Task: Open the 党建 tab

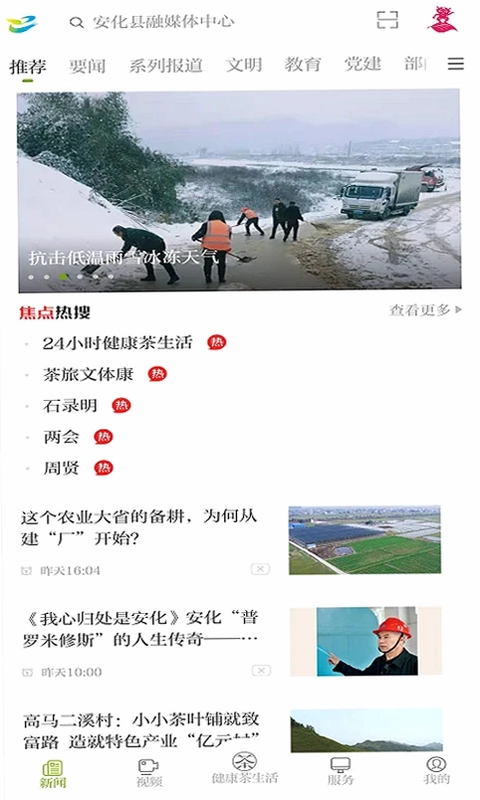Action: pyautogui.click(x=362, y=64)
